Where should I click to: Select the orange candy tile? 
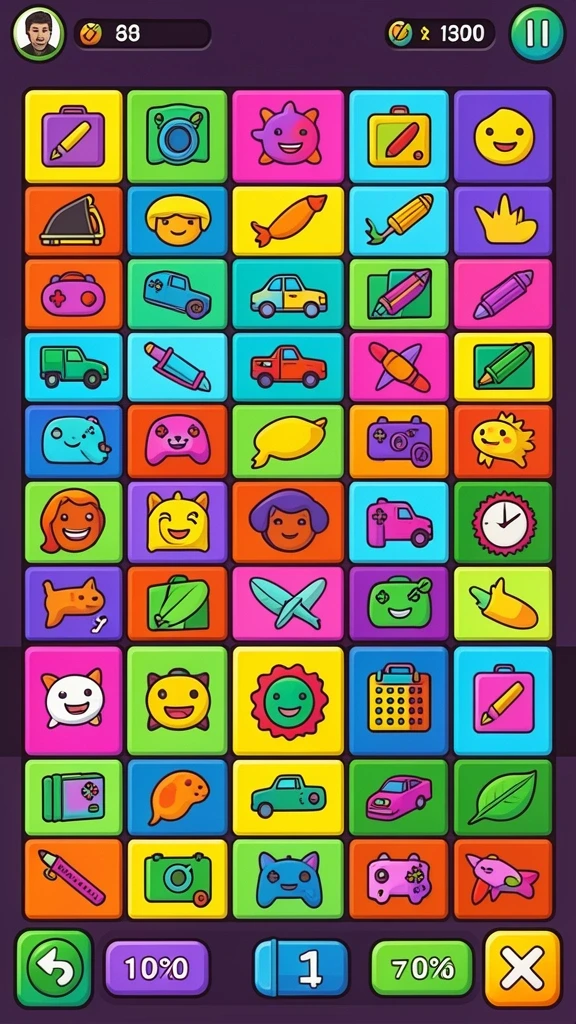[288, 221]
